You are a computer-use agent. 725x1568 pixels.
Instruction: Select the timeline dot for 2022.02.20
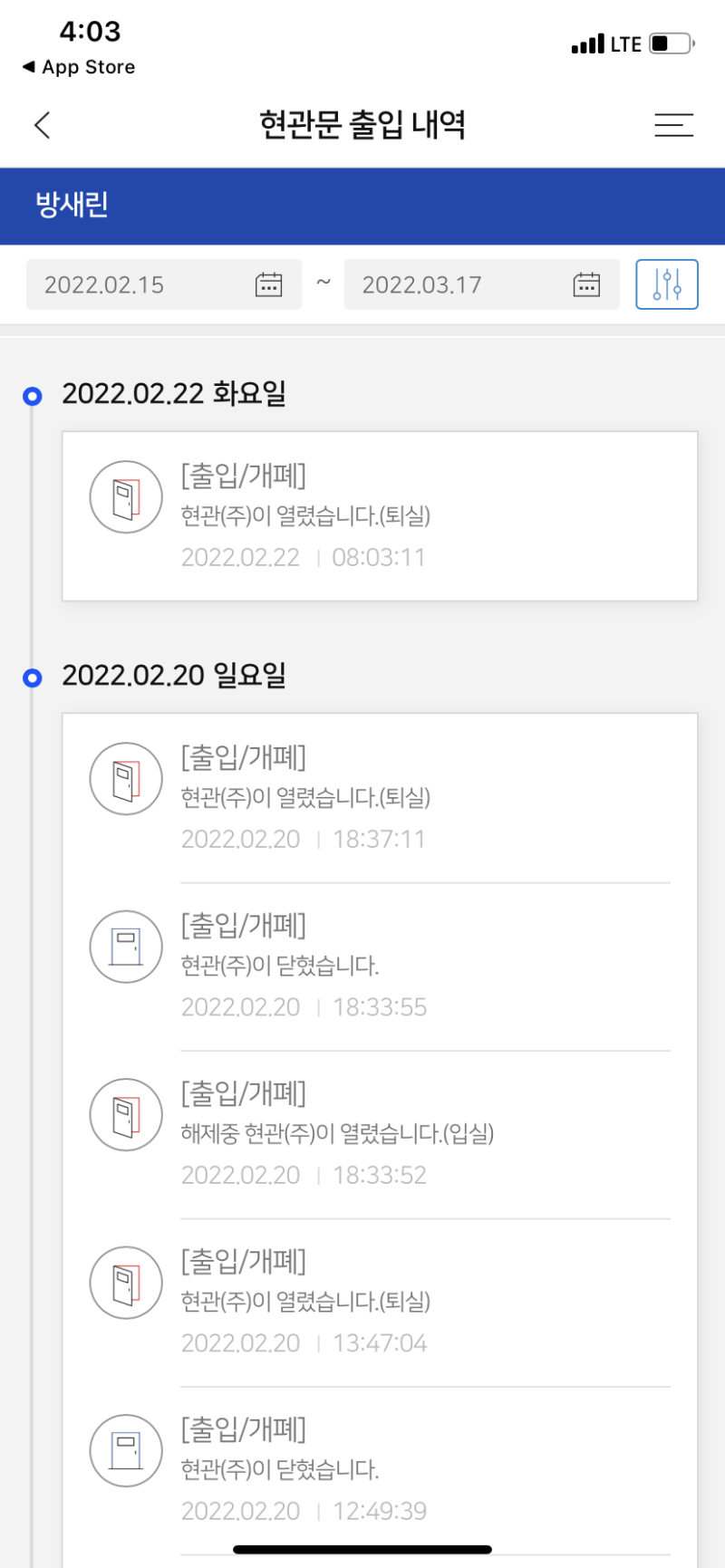point(33,677)
